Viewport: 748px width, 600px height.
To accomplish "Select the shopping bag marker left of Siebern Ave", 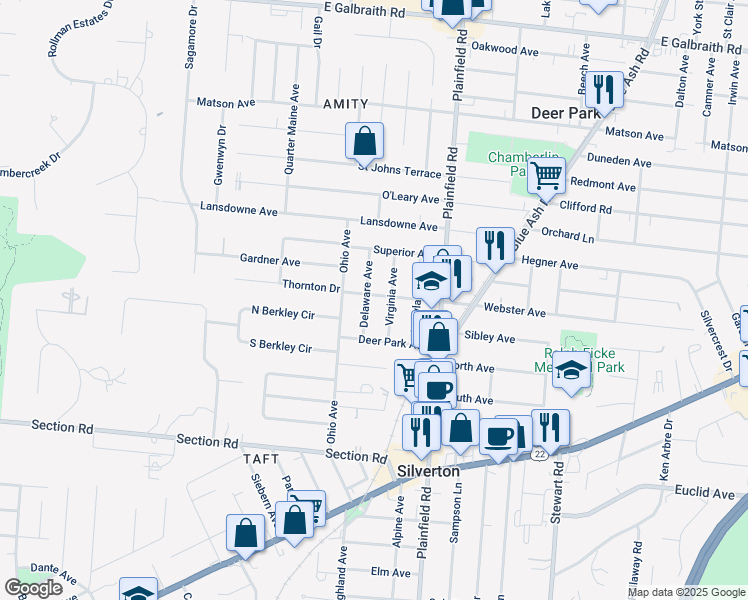I will point(245,533).
